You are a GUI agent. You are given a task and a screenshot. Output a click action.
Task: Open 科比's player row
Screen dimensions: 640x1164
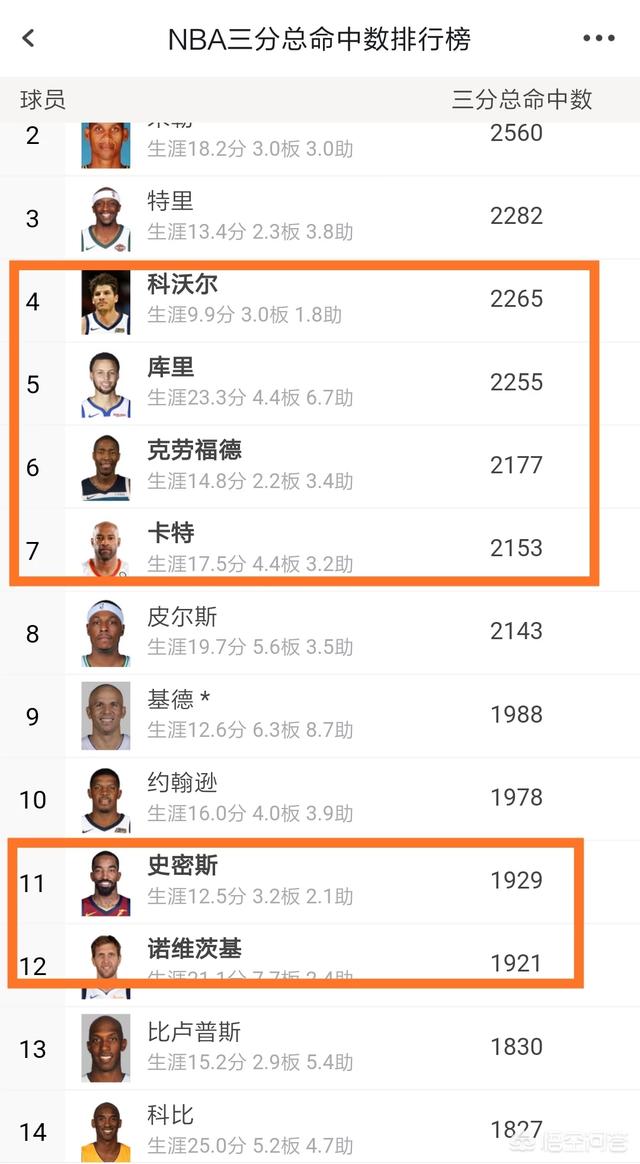(x=320, y=1128)
